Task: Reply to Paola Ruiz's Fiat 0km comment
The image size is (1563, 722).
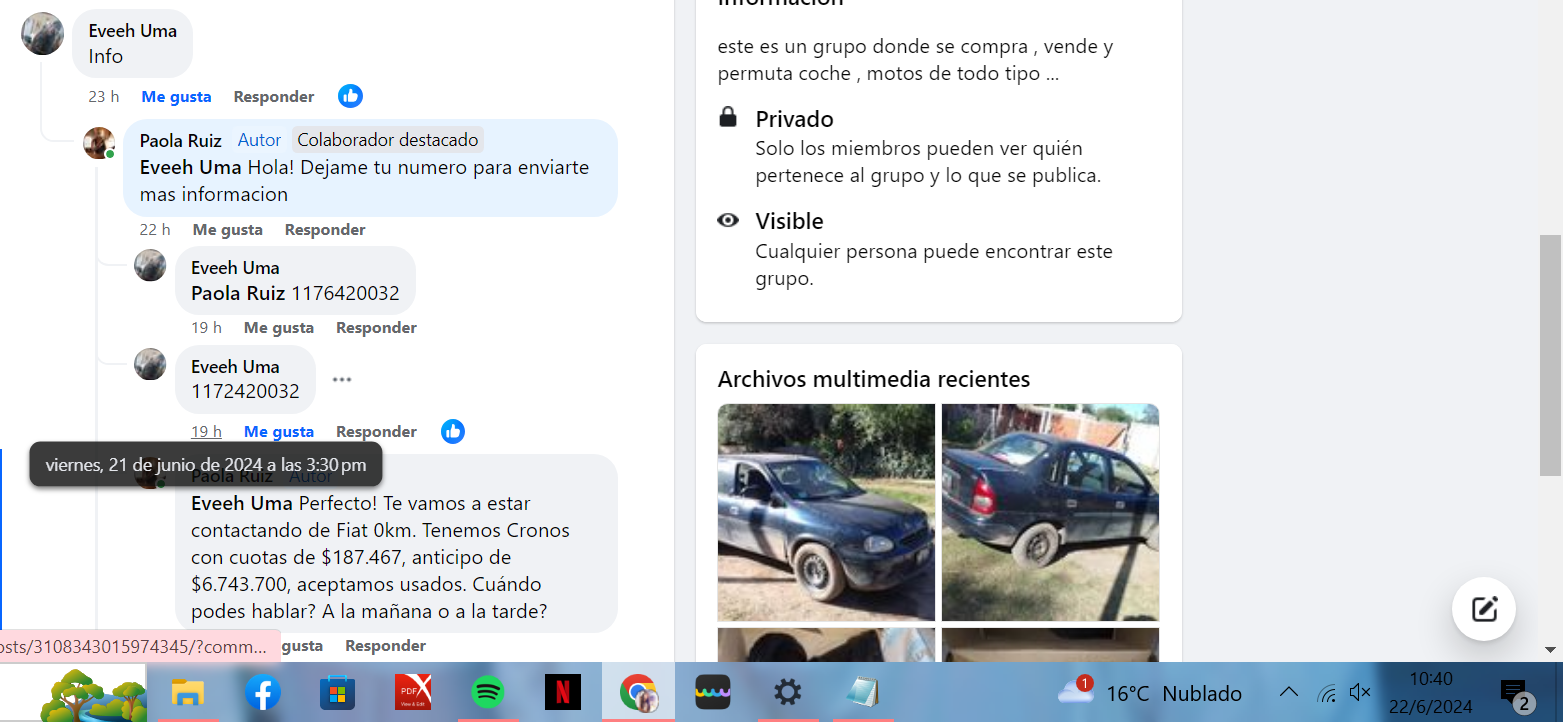Action: click(385, 646)
